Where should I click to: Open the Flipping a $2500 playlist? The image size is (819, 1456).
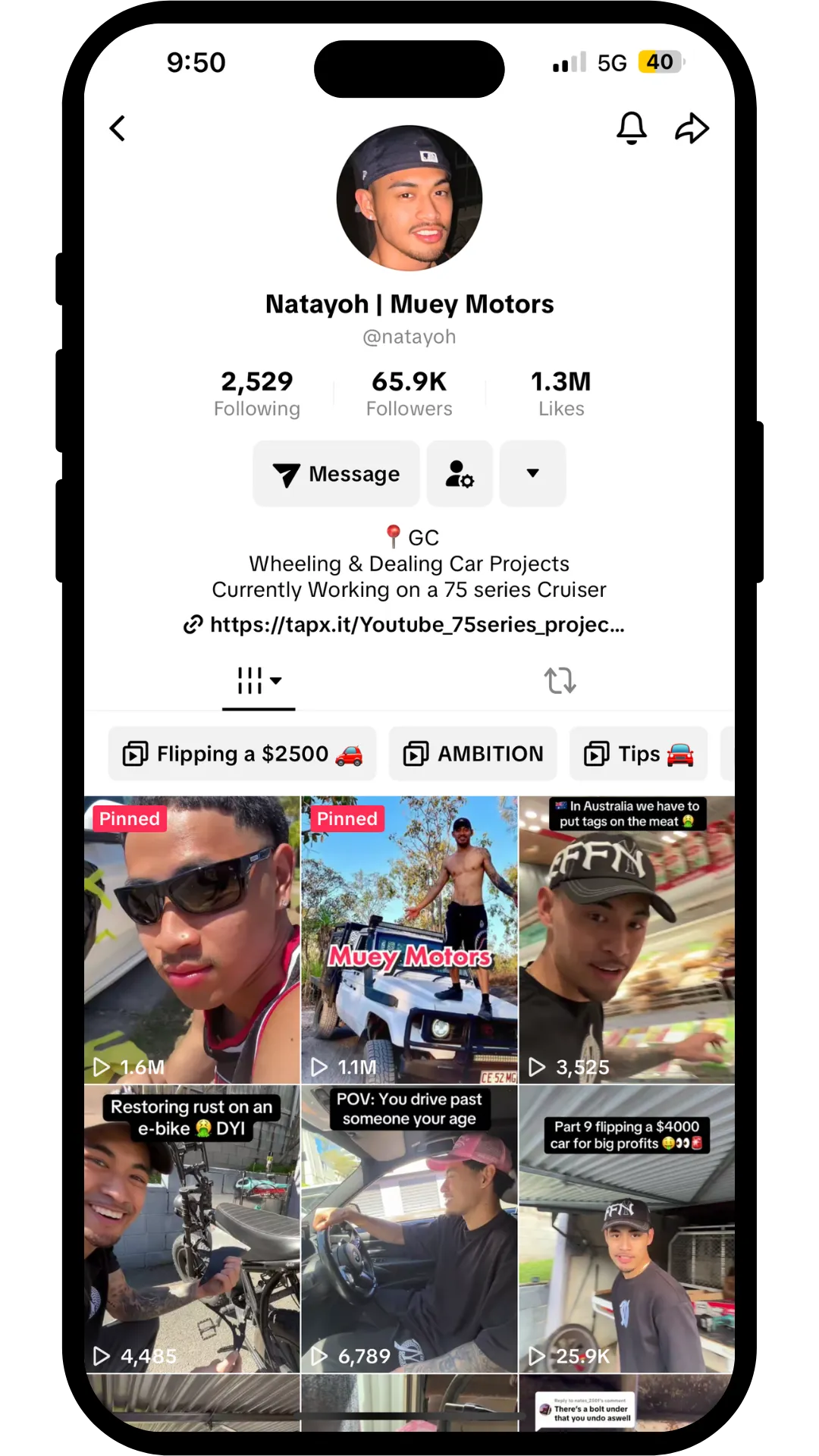click(x=243, y=754)
